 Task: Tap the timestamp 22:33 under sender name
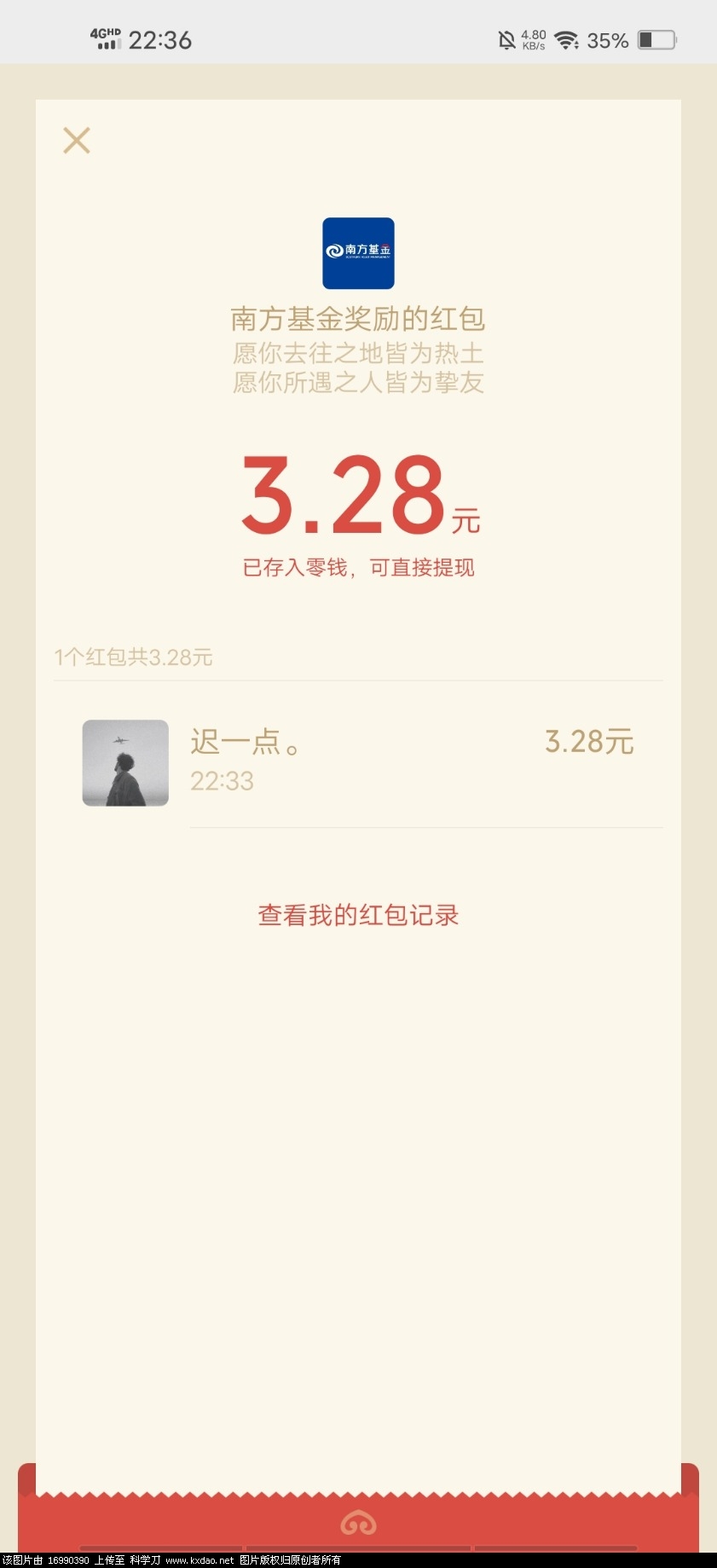pos(222,780)
